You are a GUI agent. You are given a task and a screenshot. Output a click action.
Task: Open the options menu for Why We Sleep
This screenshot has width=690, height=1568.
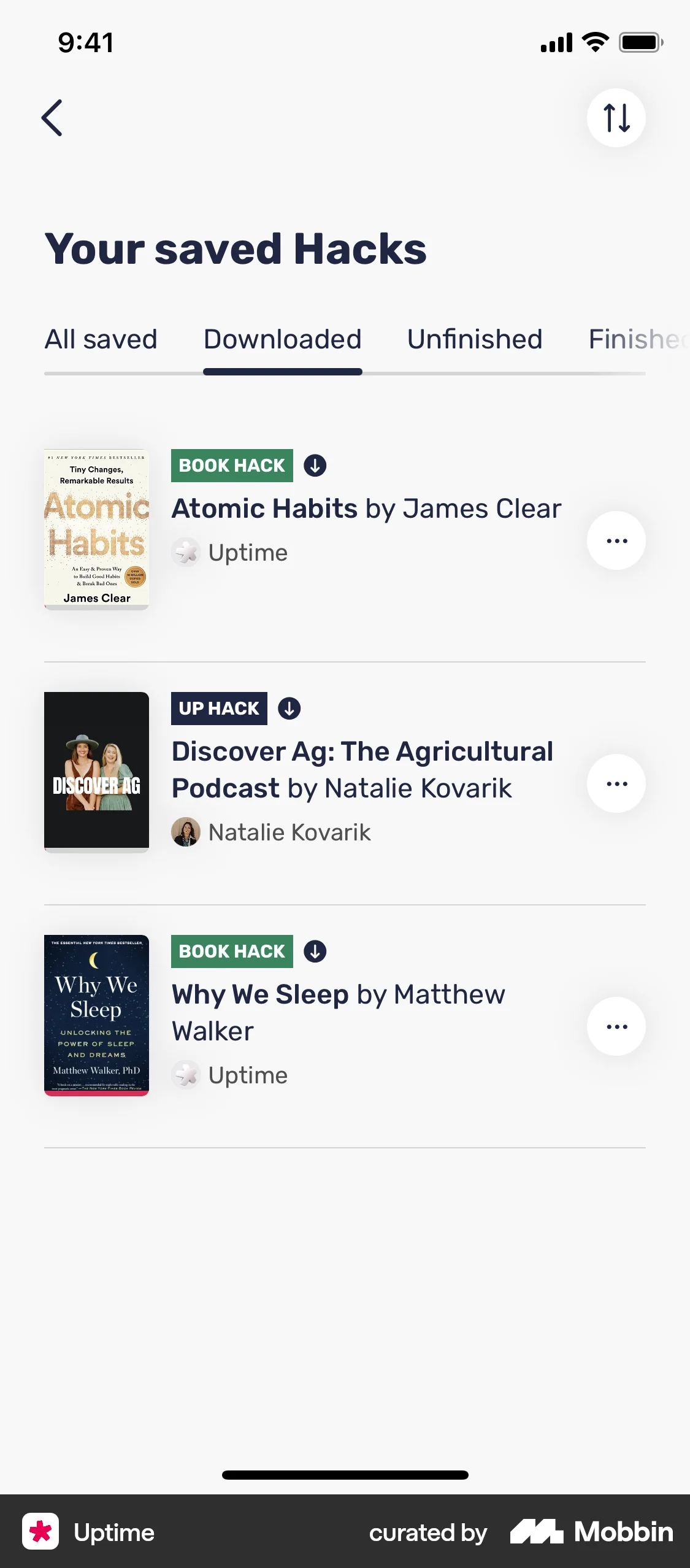coord(616,1026)
